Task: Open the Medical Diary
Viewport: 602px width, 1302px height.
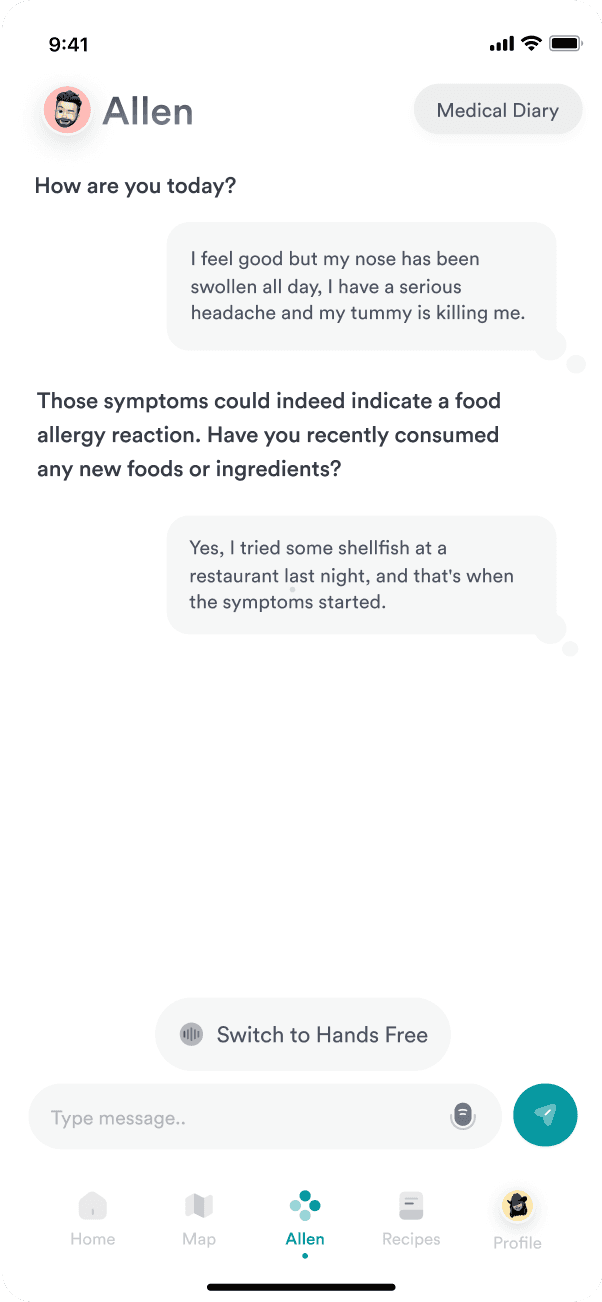Action: click(498, 110)
